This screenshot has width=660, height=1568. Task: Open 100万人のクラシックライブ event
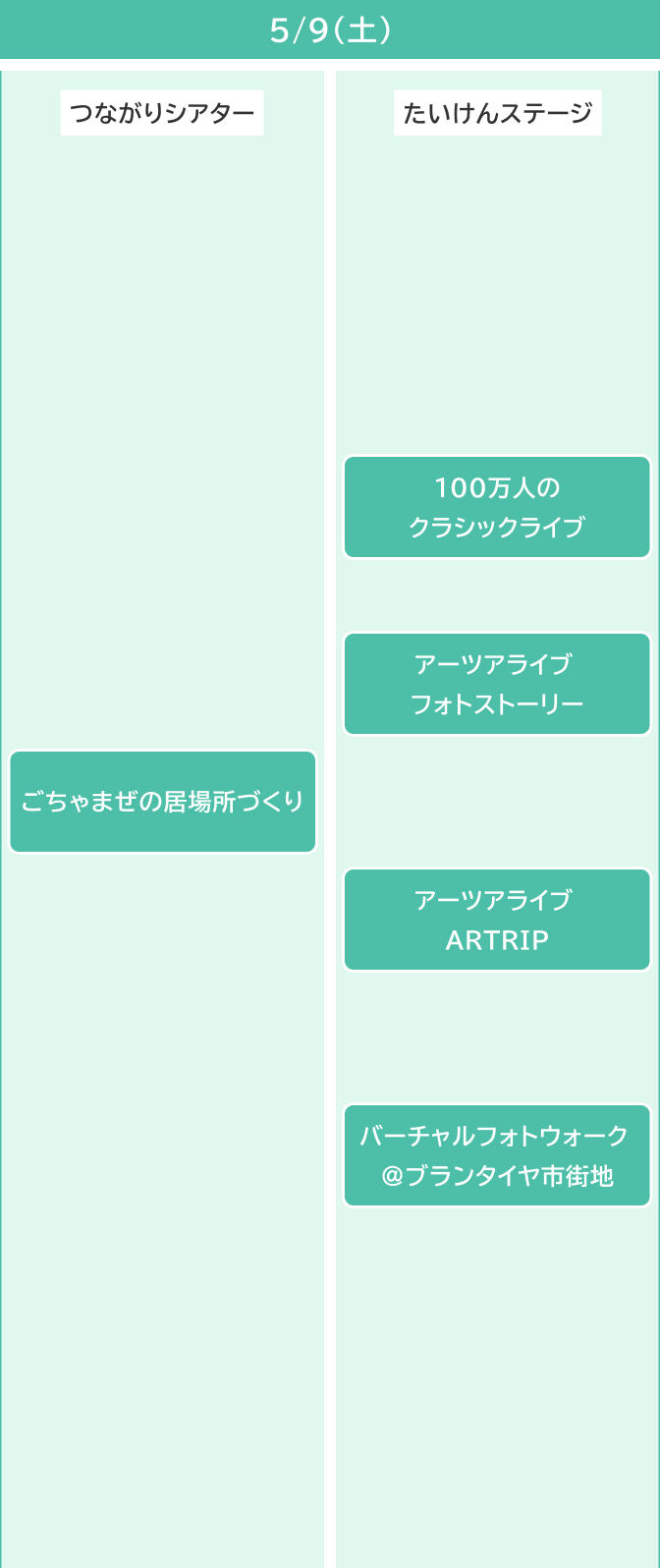pyautogui.click(x=497, y=507)
